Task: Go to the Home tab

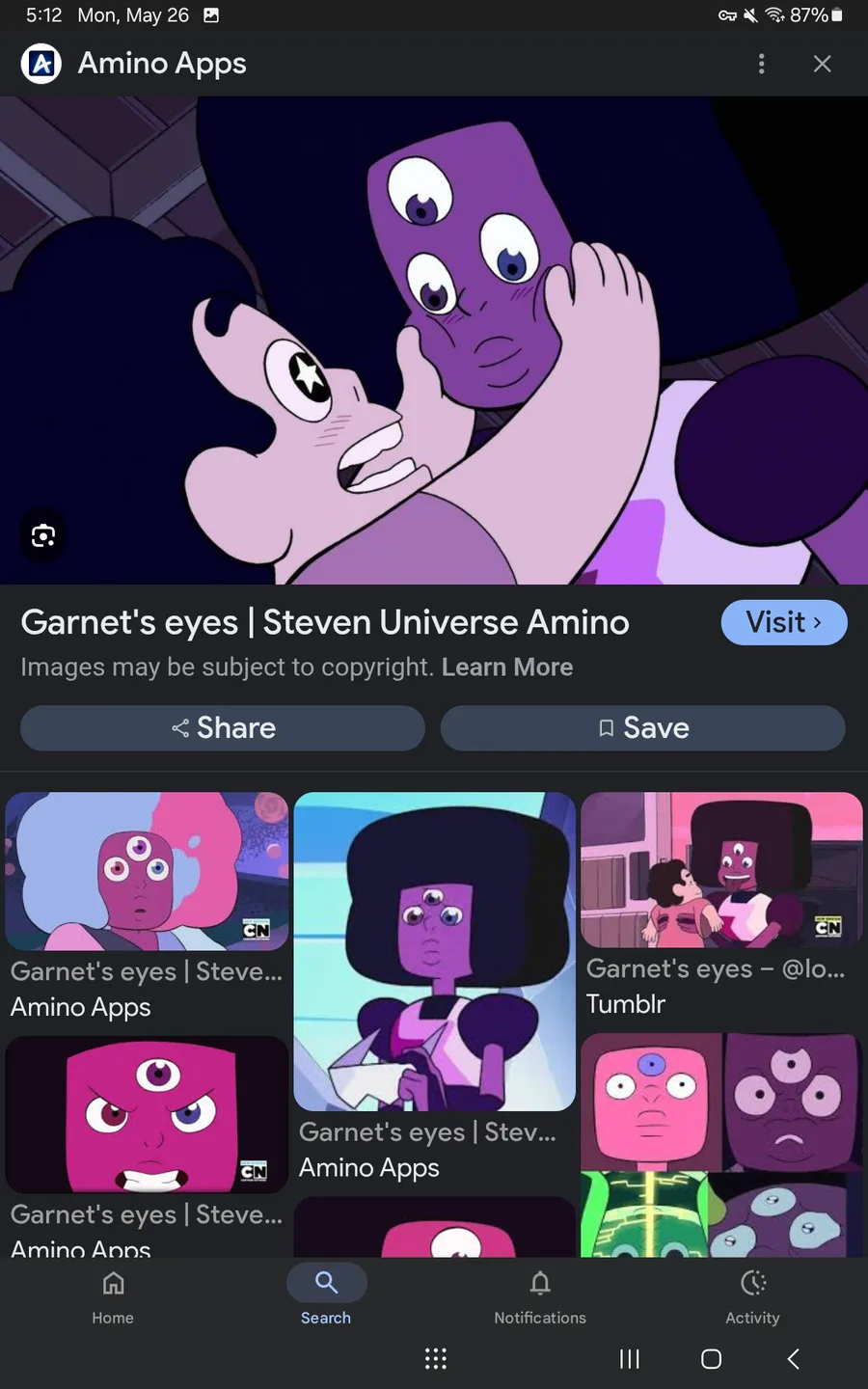Action: coord(113,1296)
